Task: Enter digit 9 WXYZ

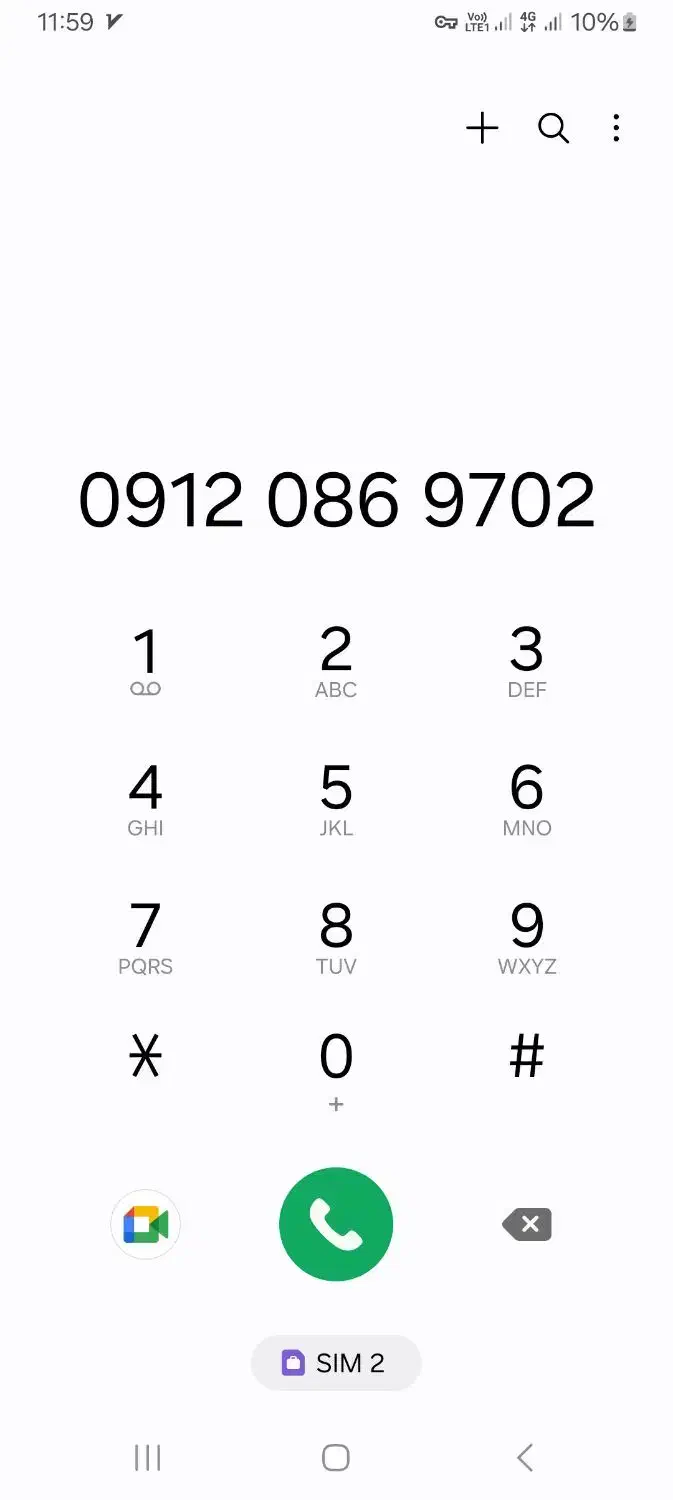Action: [527, 936]
